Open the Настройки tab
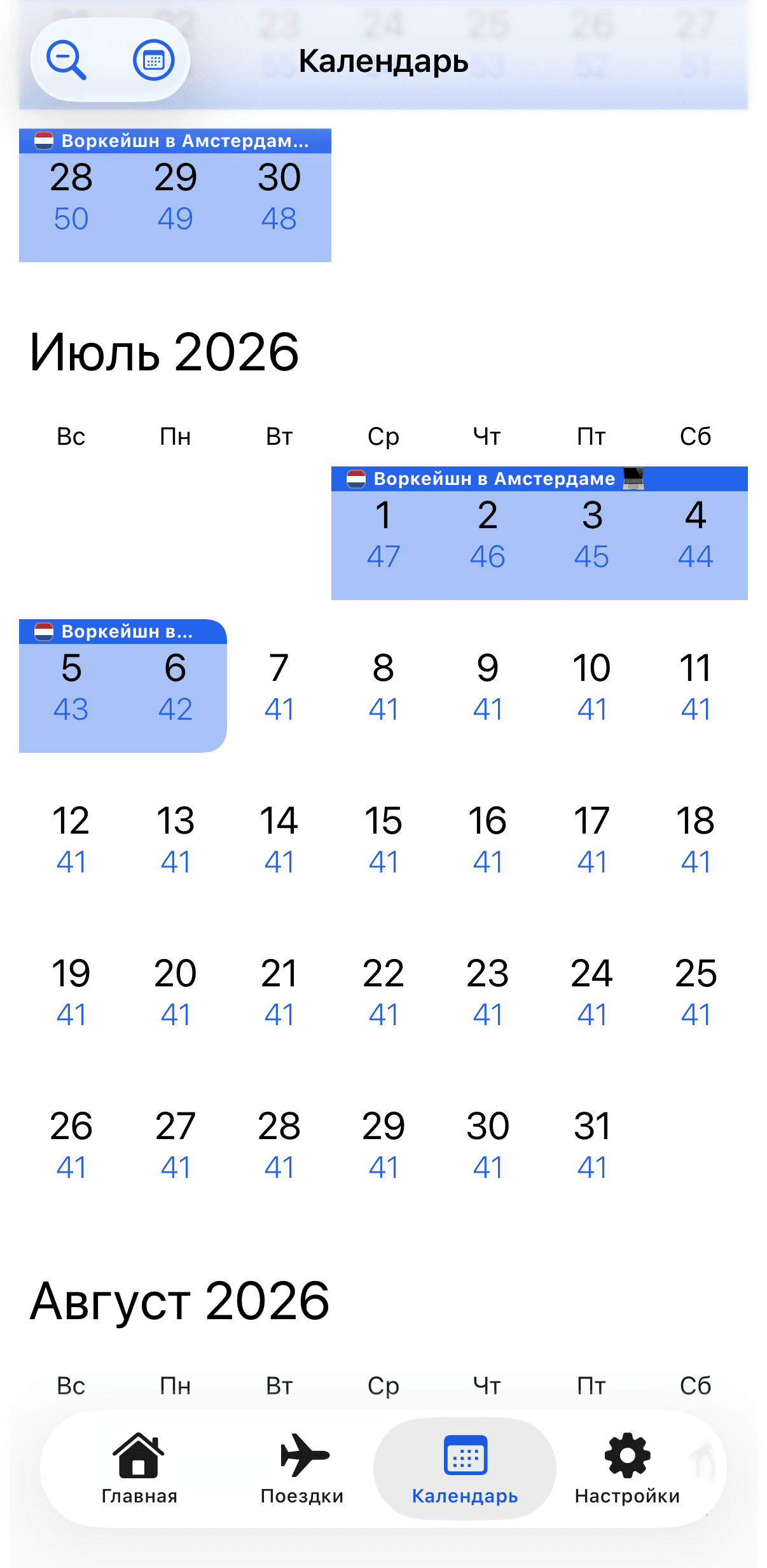Screen dimensions: 767x1568 point(628,1469)
